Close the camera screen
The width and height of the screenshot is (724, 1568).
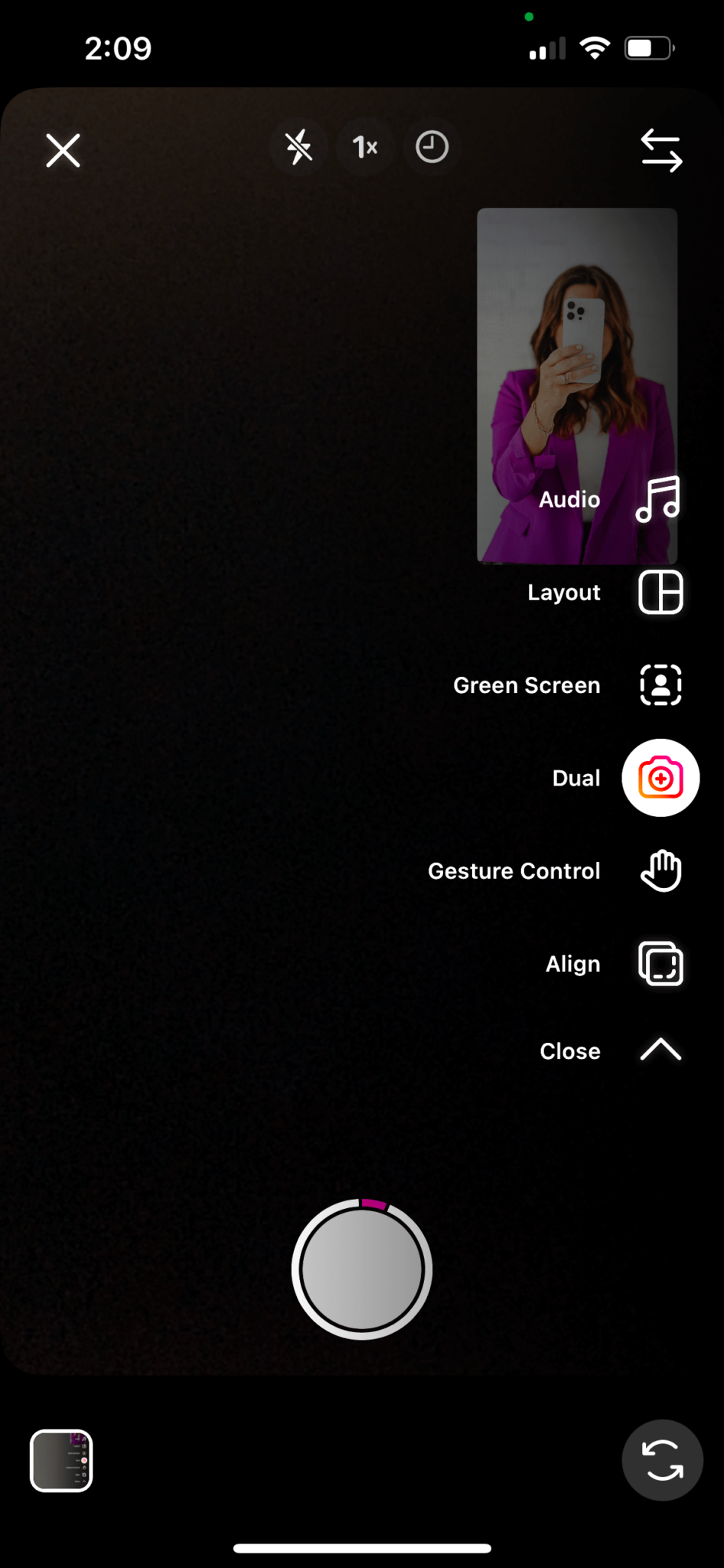(x=63, y=150)
